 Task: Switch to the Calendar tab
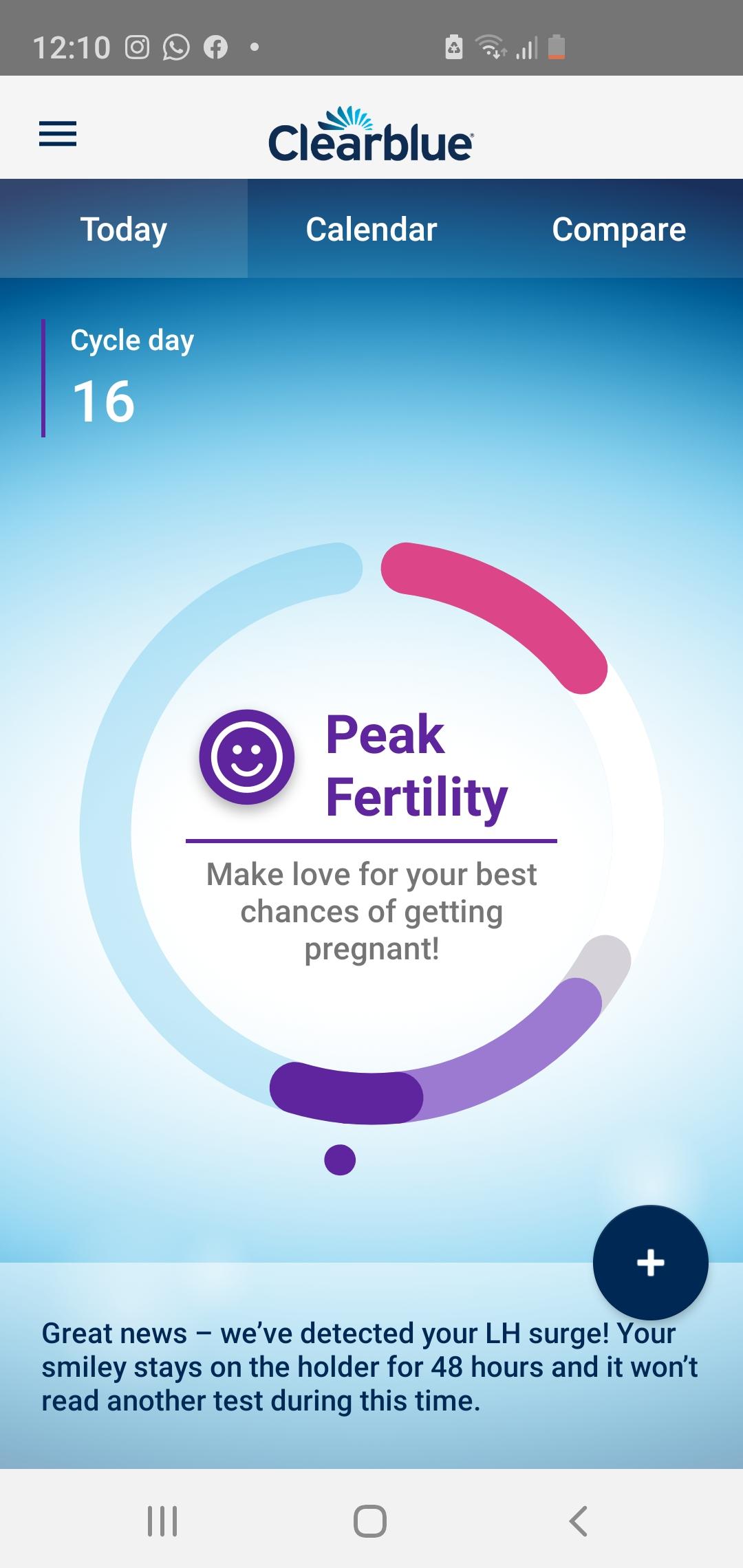click(371, 229)
